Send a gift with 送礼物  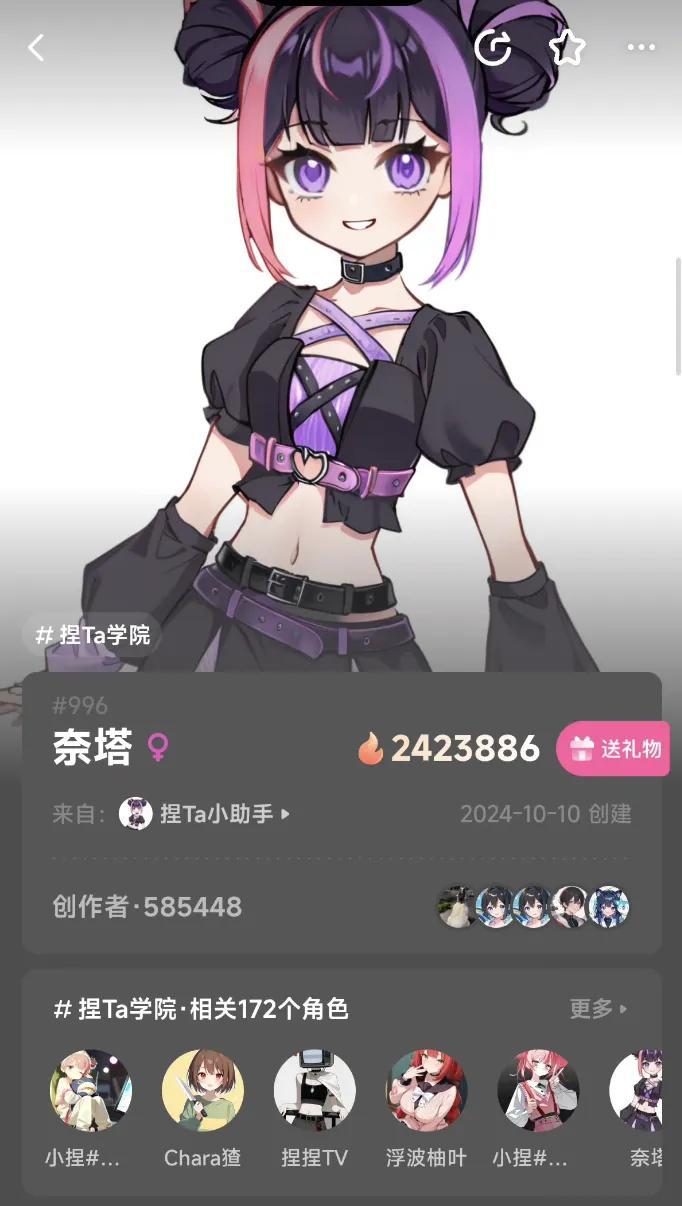pos(614,749)
